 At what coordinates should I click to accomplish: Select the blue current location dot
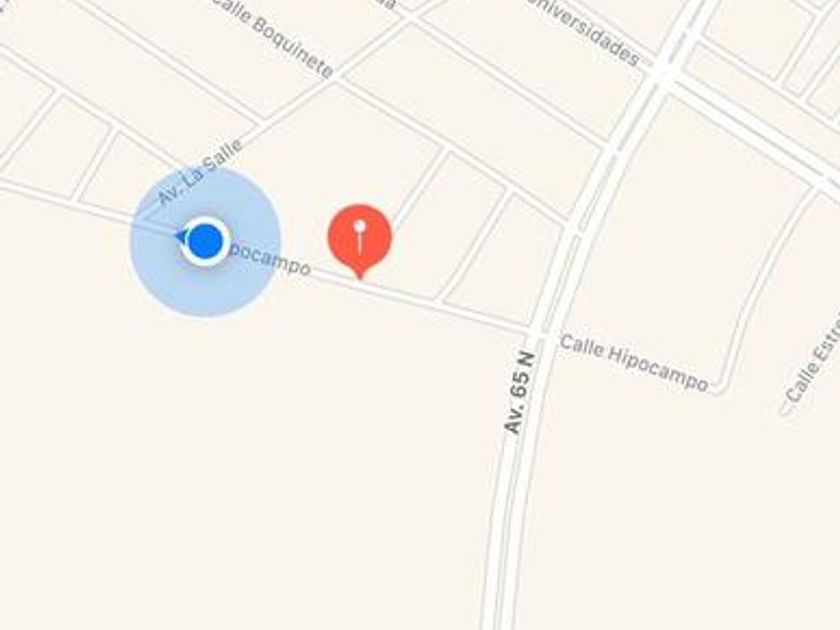point(206,242)
